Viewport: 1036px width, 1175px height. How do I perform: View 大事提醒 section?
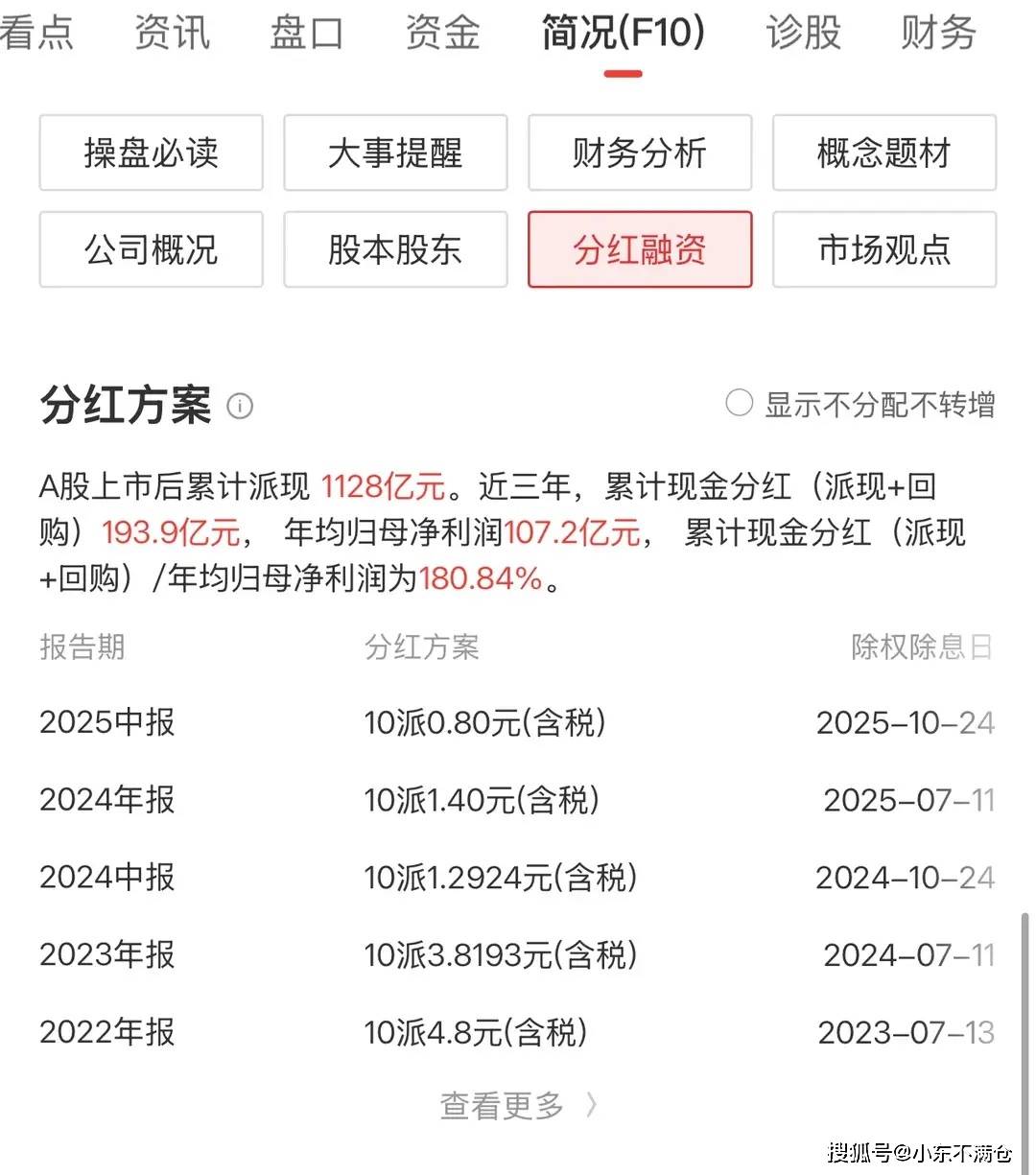(395, 153)
